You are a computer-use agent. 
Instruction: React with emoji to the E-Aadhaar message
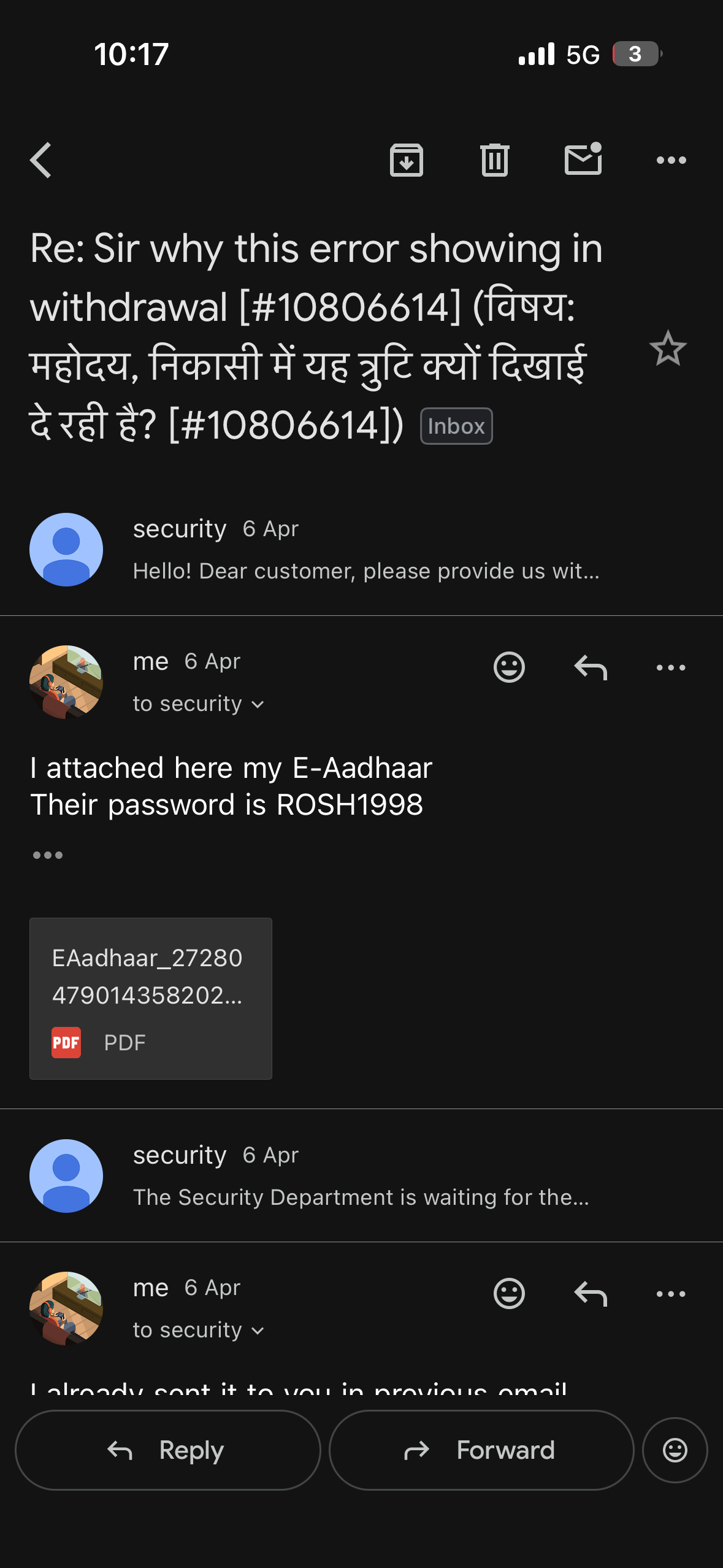tap(509, 667)
